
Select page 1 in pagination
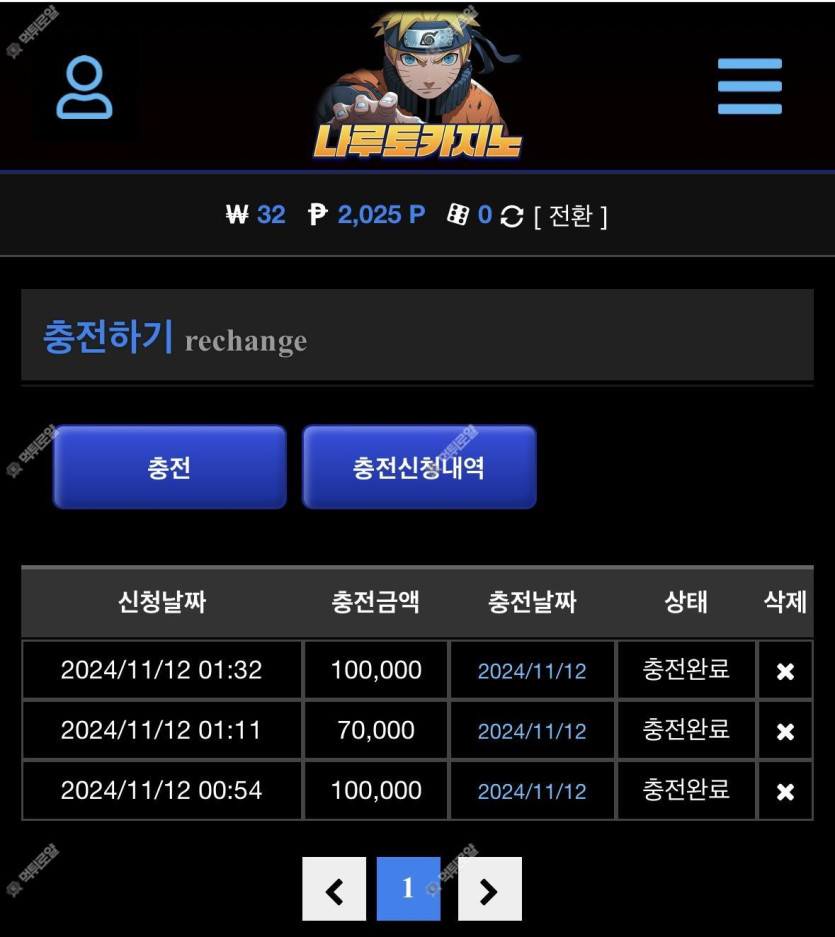(408, 889)
